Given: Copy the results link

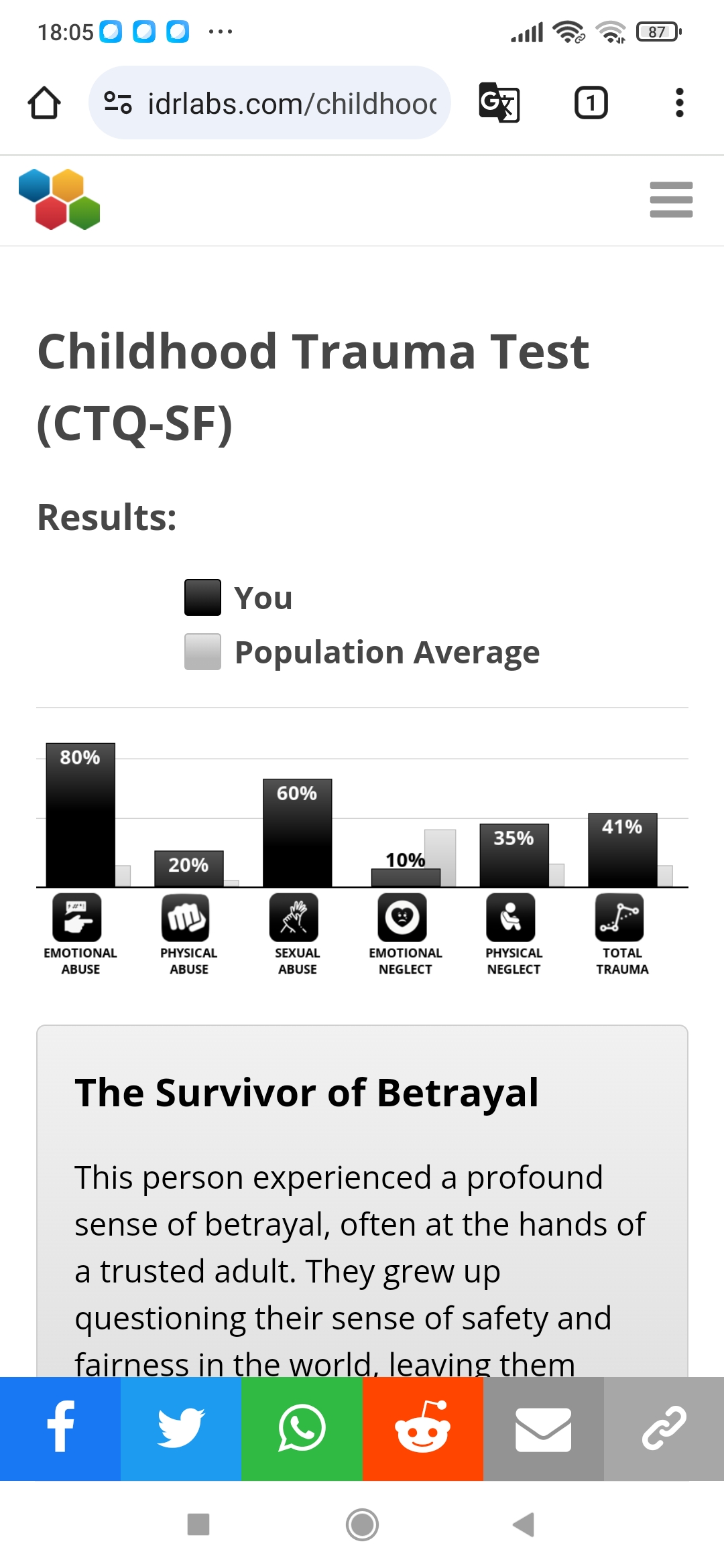Looking at the screenshot, I should click(x=664, y=1429).
